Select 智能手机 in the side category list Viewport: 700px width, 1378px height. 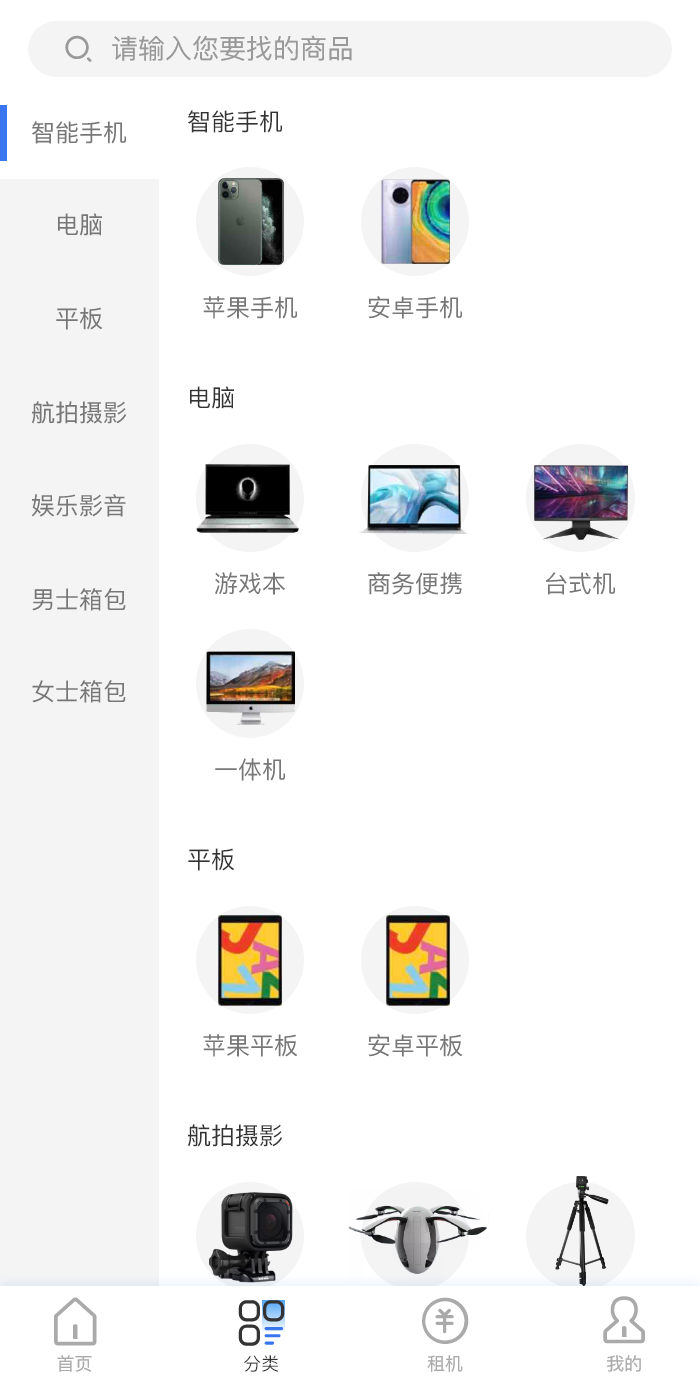pyautogui.click(x=79, y=133)
